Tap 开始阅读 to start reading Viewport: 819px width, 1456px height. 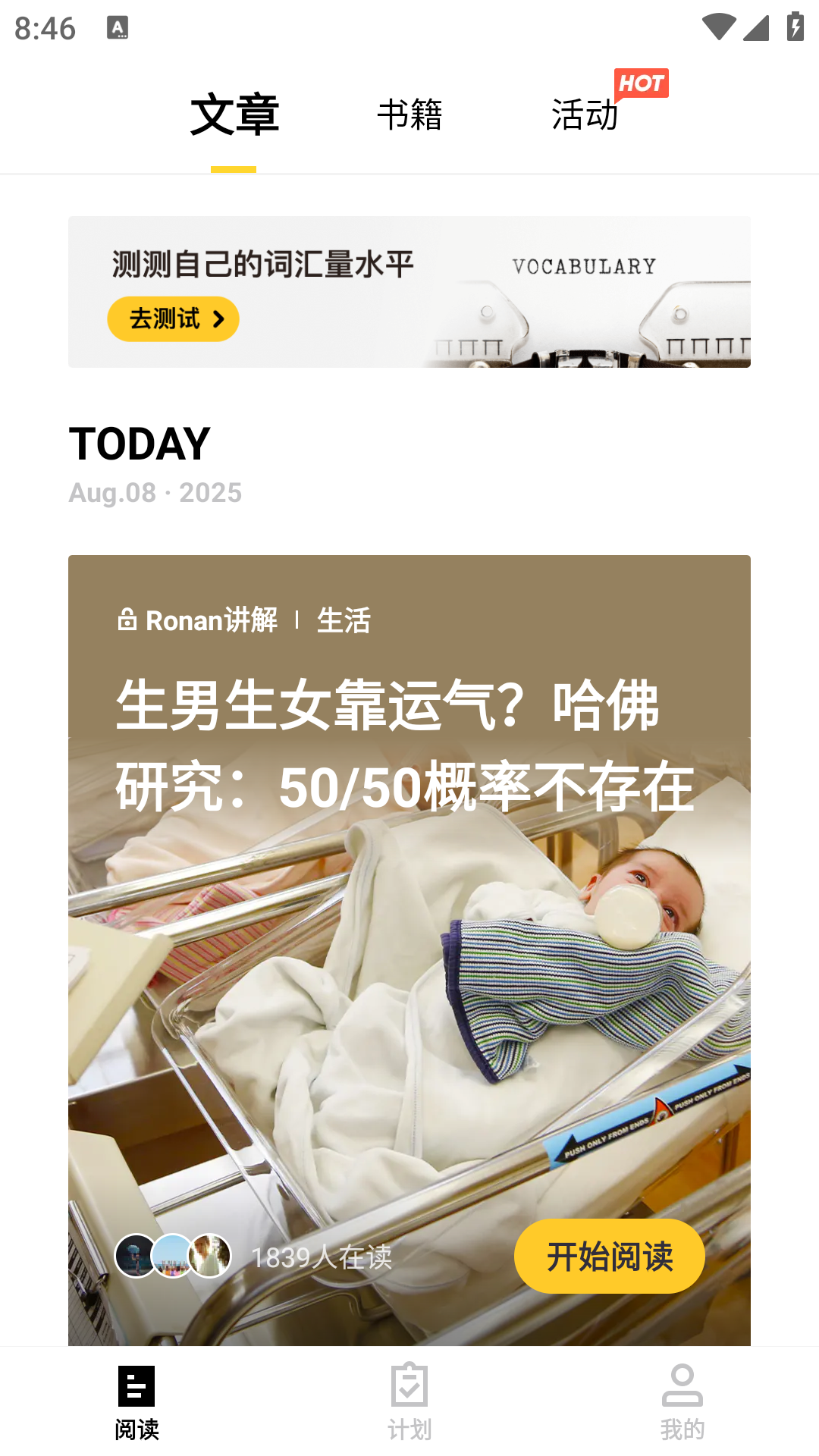click(x=609, y=1257)
